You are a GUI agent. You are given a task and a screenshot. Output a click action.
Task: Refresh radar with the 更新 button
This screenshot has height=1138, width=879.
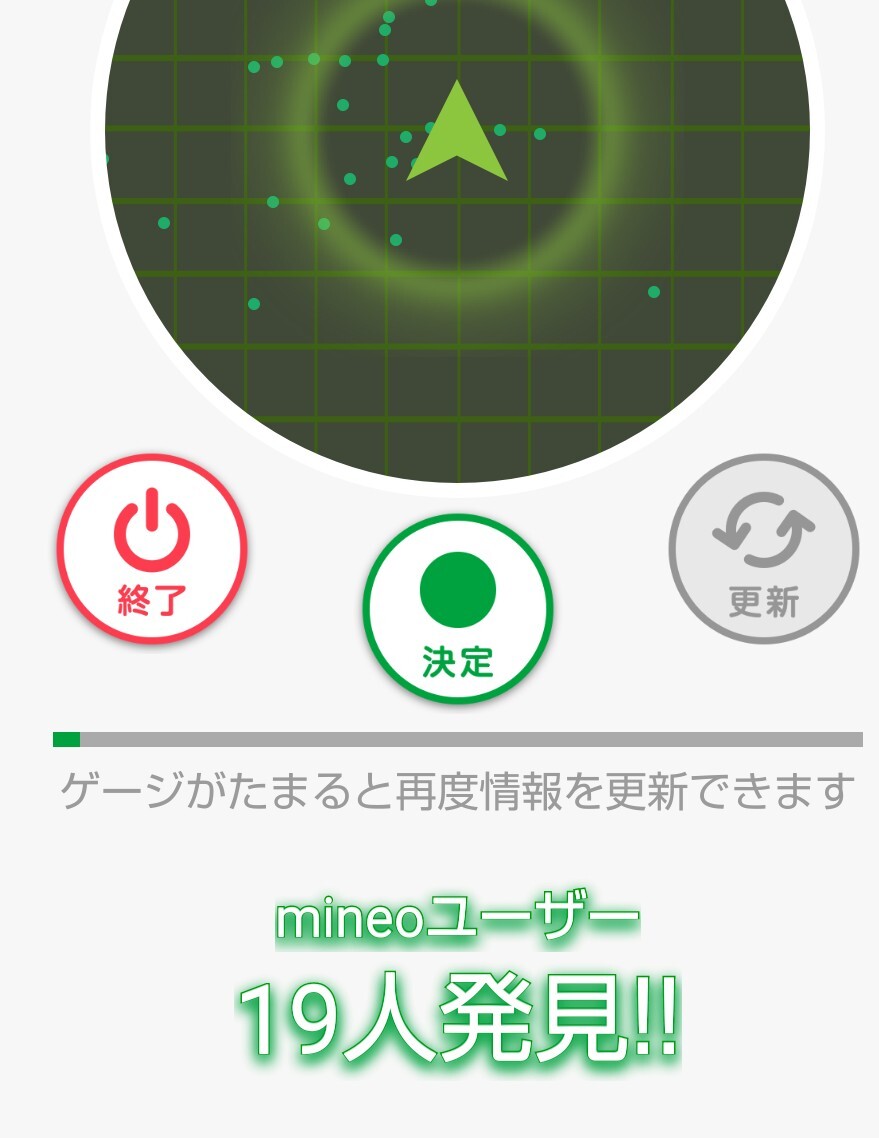[x=763, y=549]
